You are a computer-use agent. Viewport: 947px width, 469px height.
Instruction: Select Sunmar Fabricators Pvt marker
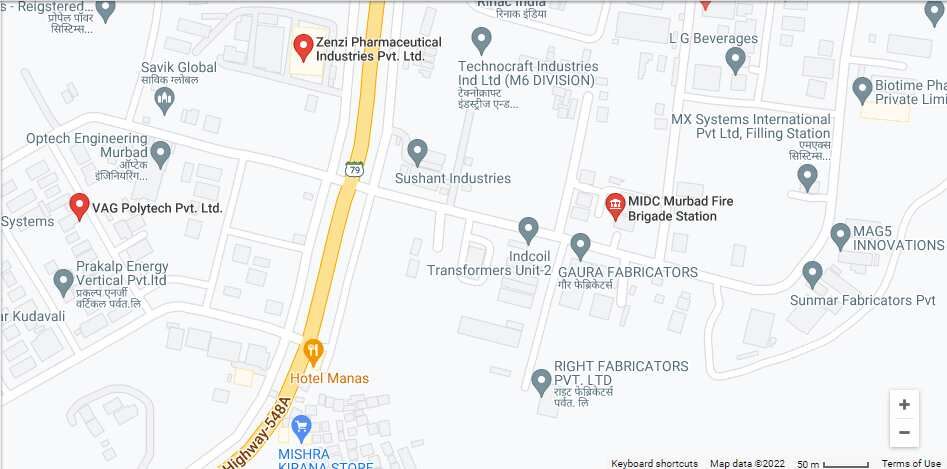[812, 273]
